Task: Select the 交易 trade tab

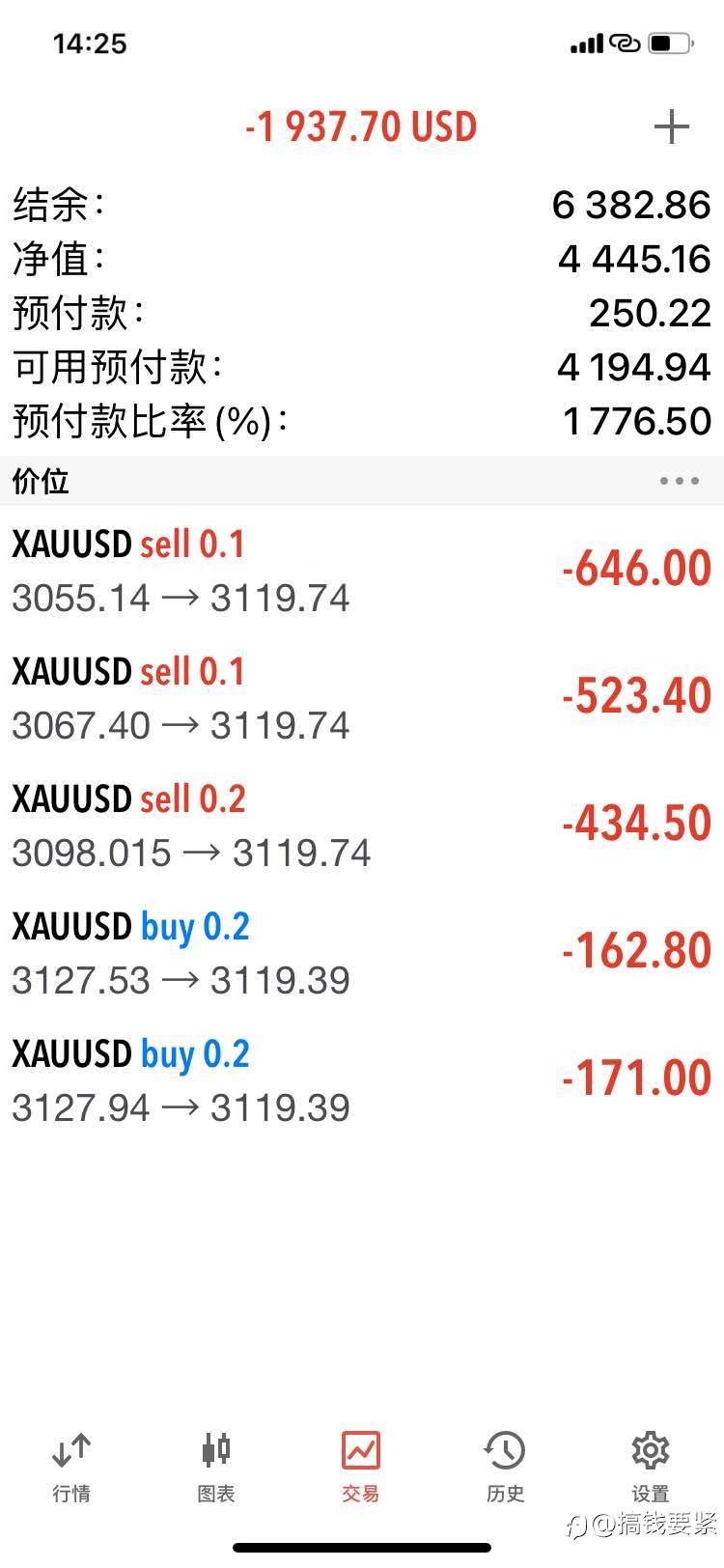Action: point(361,1467)
